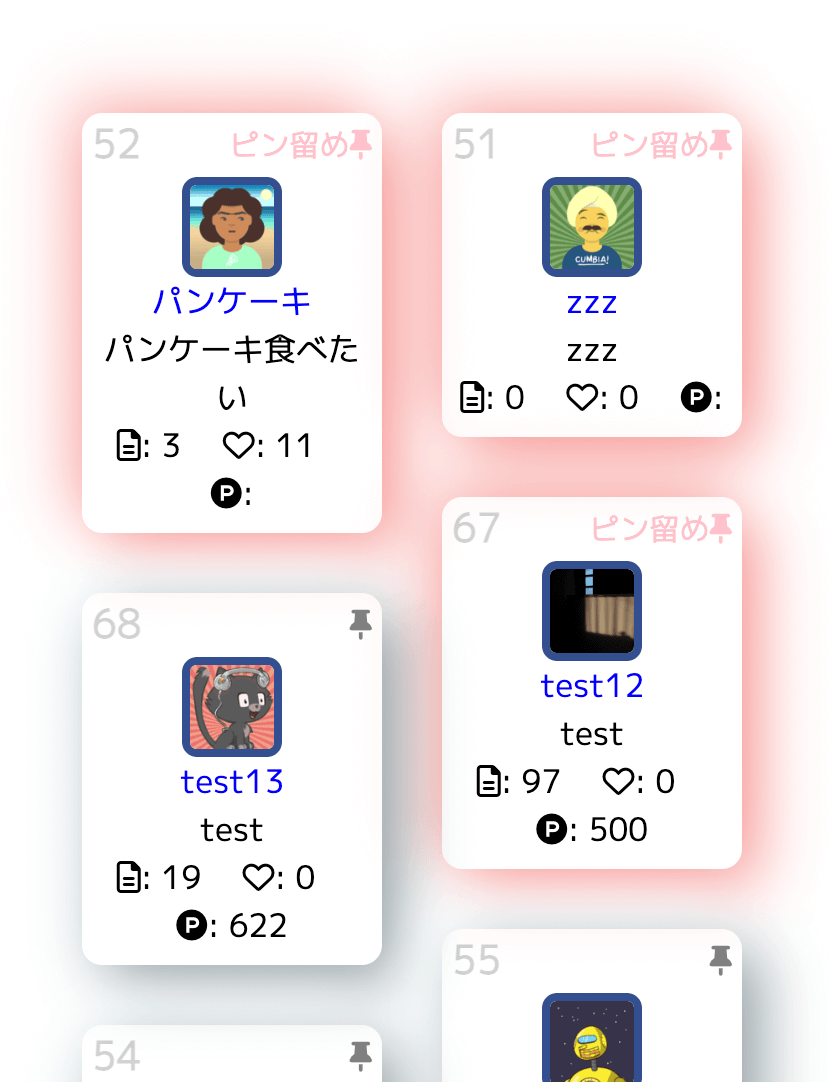The height and width of the screenshot is (1082, 830).
Task: Open the test12 profile link
Action: (591, 685)
